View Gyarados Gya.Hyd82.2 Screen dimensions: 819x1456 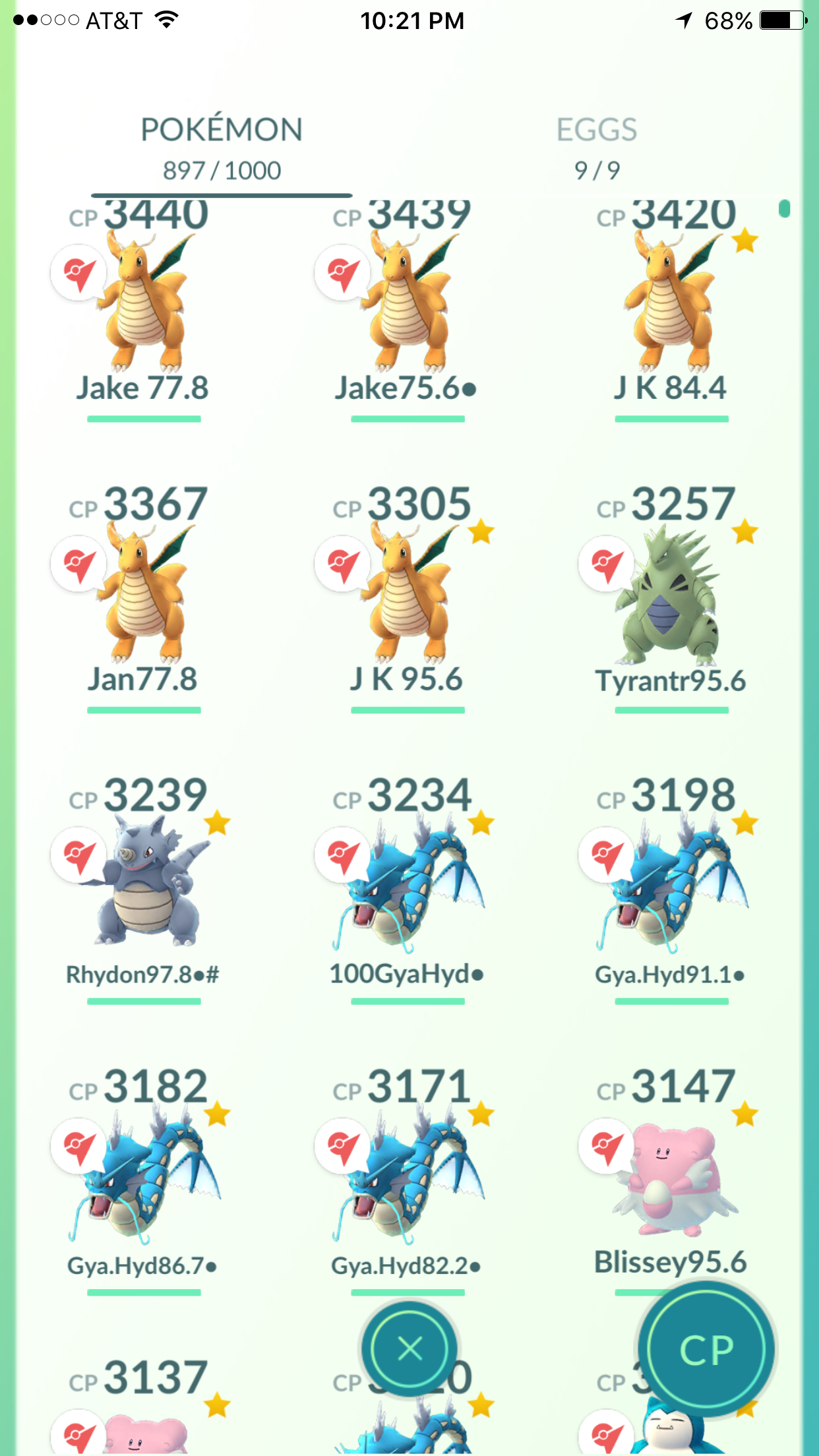click(408, 1182)
